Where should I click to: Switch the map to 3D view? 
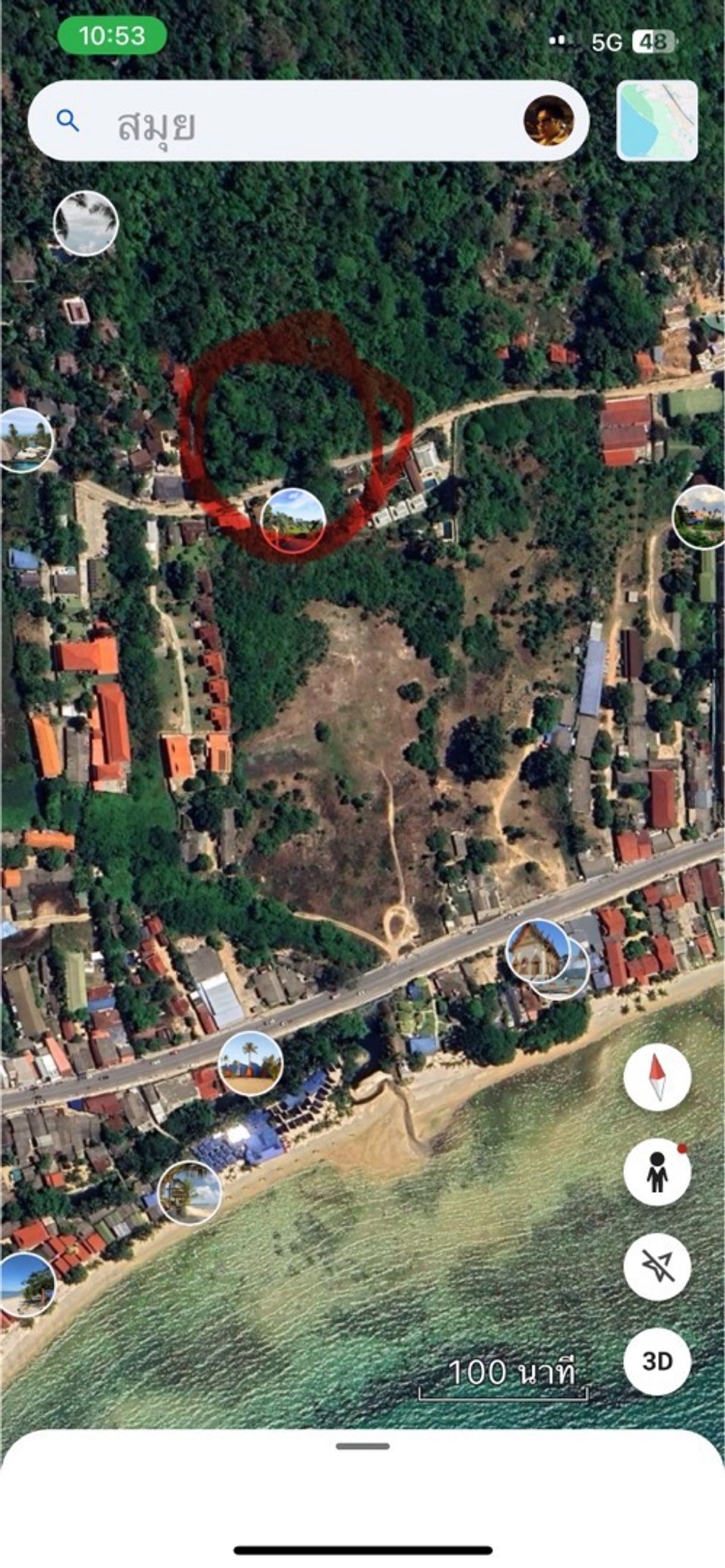pyautogui.click(x=657, y=1361)
